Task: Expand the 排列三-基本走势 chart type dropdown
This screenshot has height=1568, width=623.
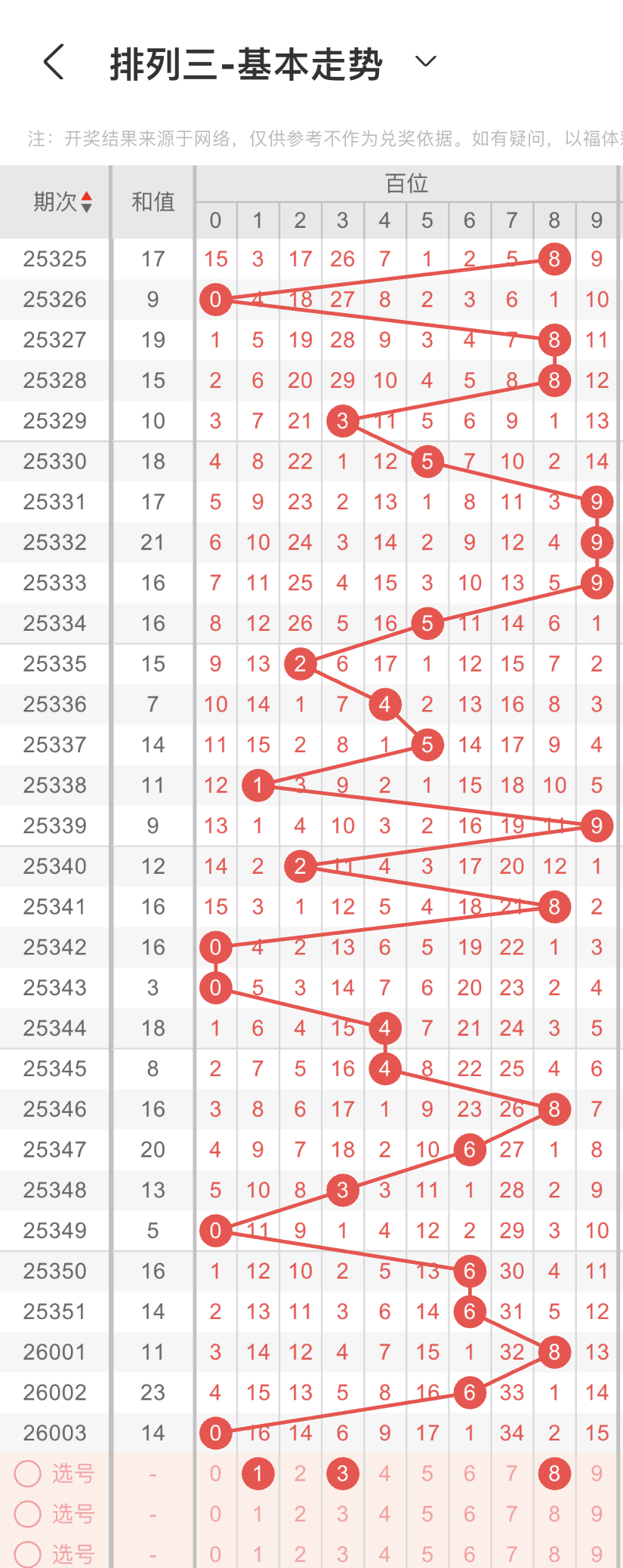Action: click(x=426, y=62)
